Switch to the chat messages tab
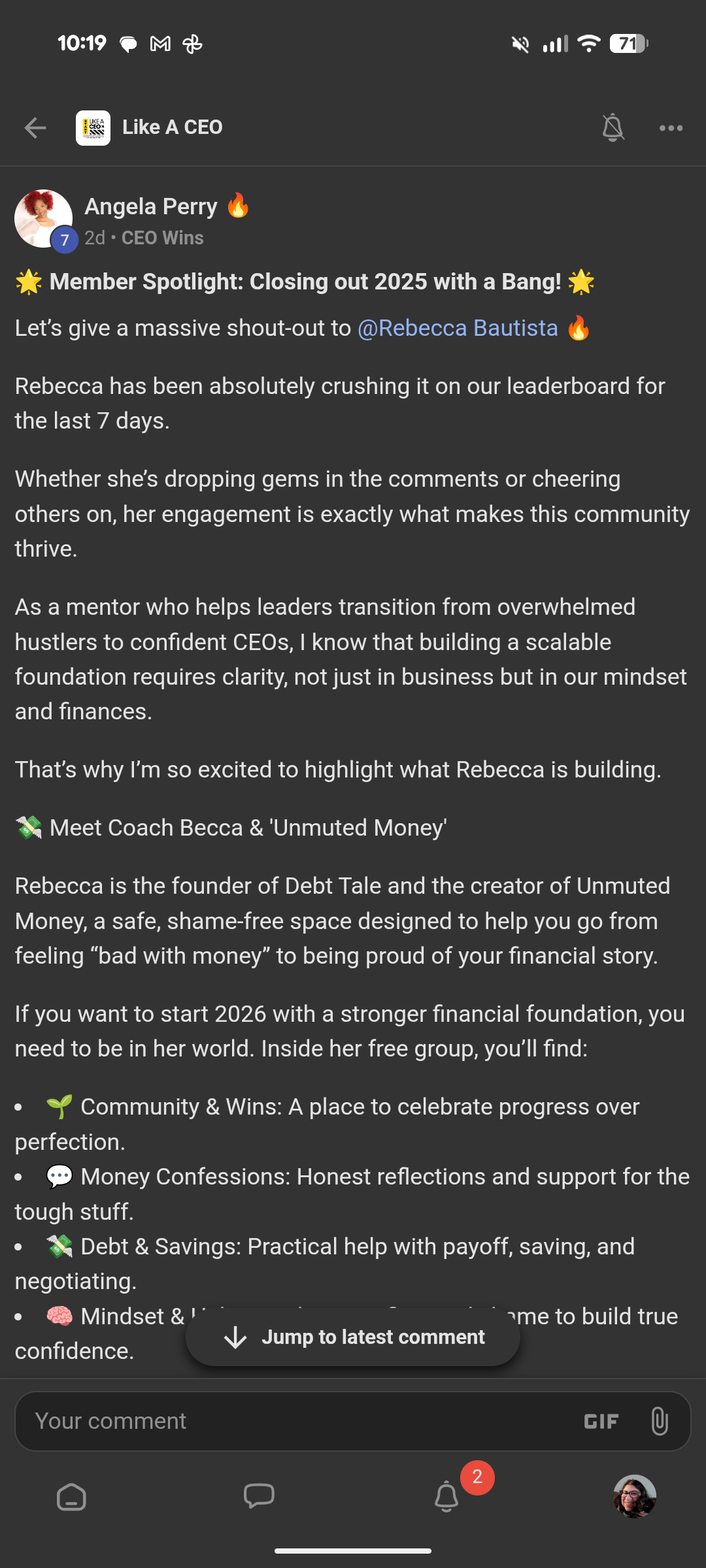The width and height of the screenshot is (706, 1568). (x=259, y=1497)
